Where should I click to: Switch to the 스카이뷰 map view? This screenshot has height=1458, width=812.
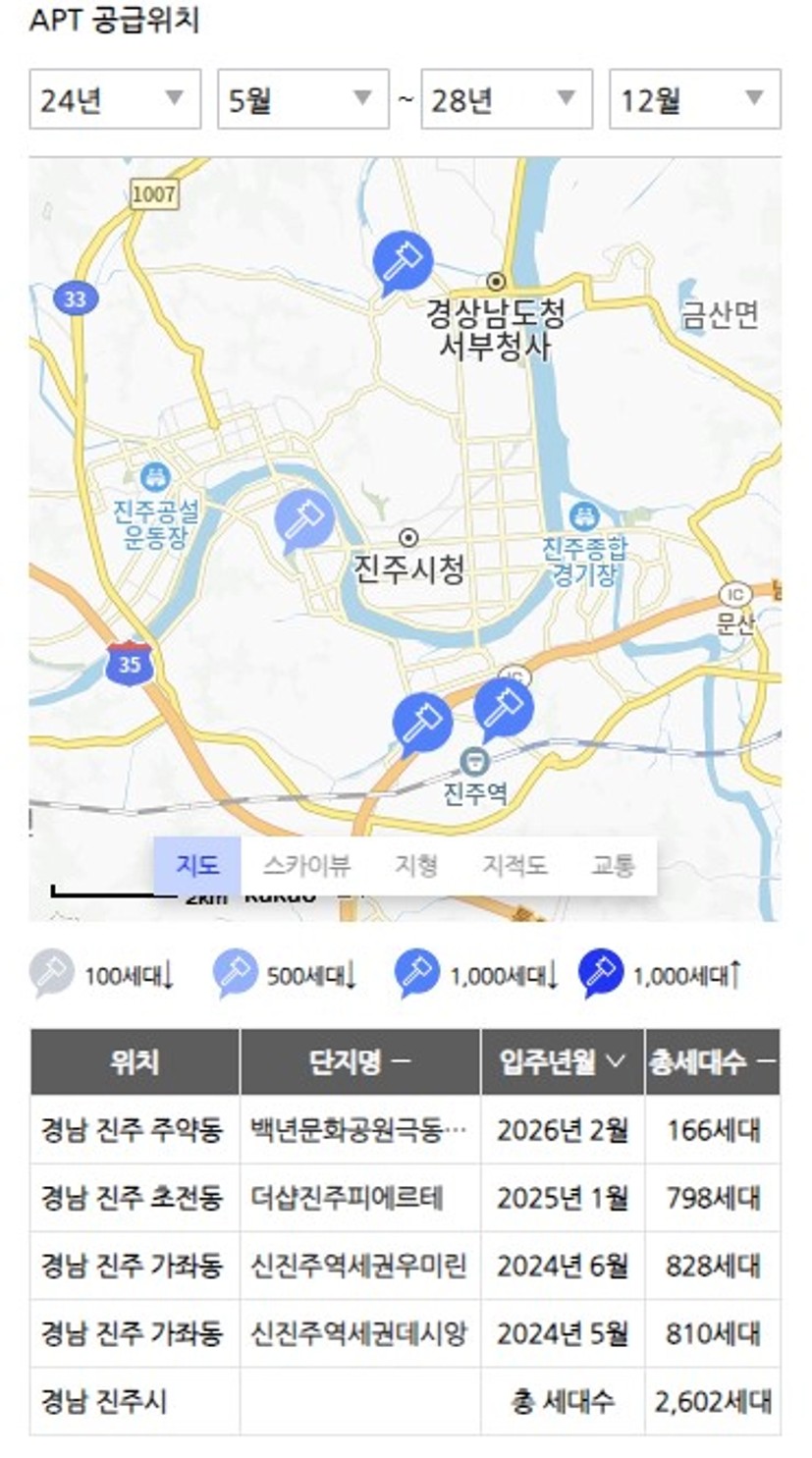coord(306,865)
